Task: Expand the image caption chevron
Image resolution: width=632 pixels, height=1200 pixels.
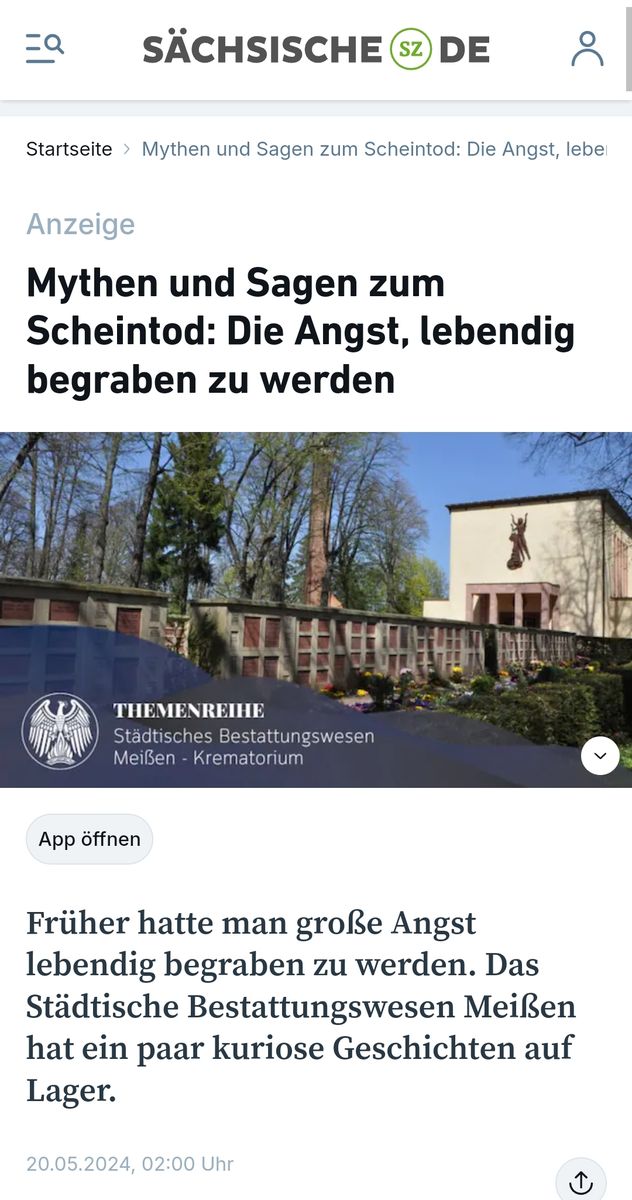Action: click(x=600, y=756)
